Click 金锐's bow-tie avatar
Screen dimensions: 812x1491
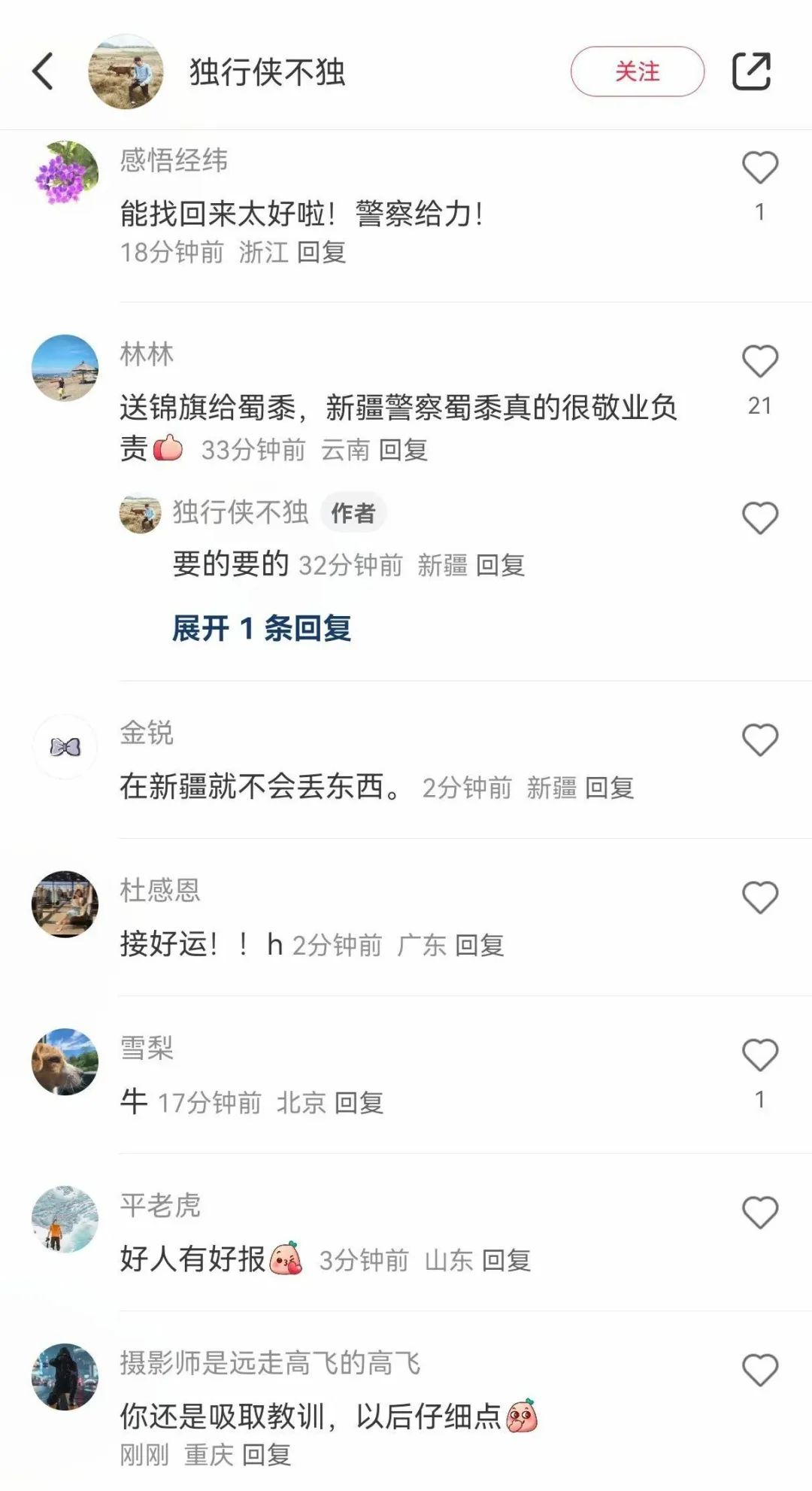(x=65, y=745)
